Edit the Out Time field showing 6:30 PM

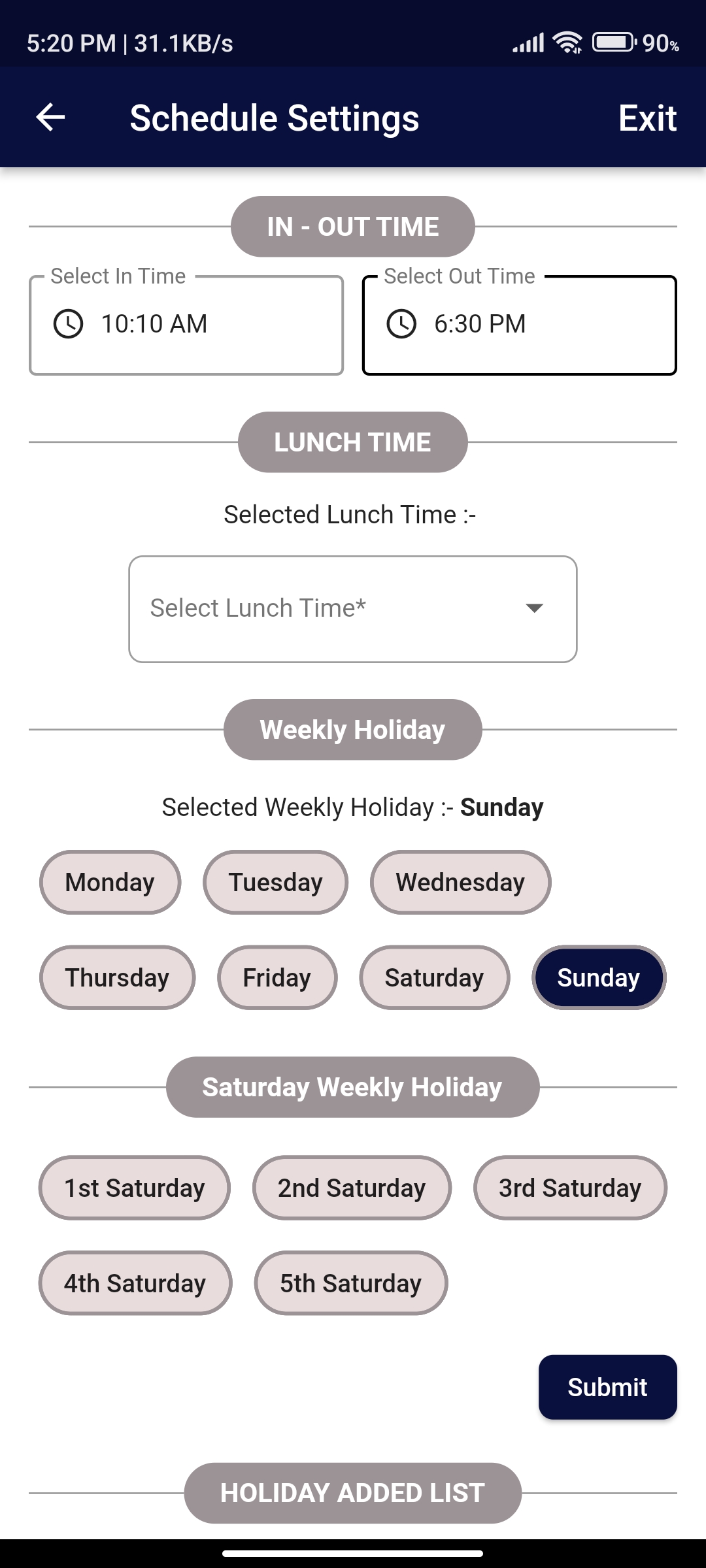tap(520, 325)
